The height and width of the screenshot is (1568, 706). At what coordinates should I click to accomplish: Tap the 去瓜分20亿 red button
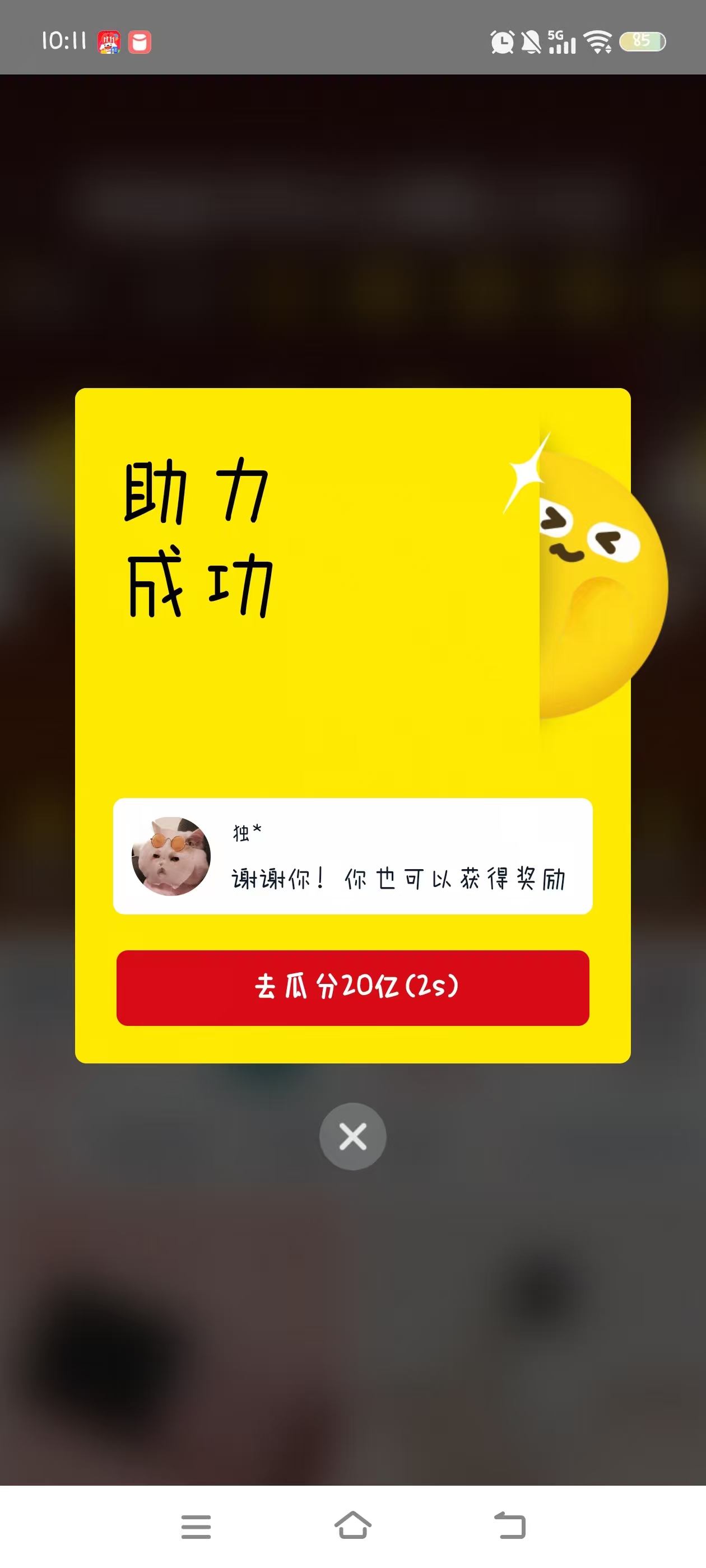click(x=352, y=987)
